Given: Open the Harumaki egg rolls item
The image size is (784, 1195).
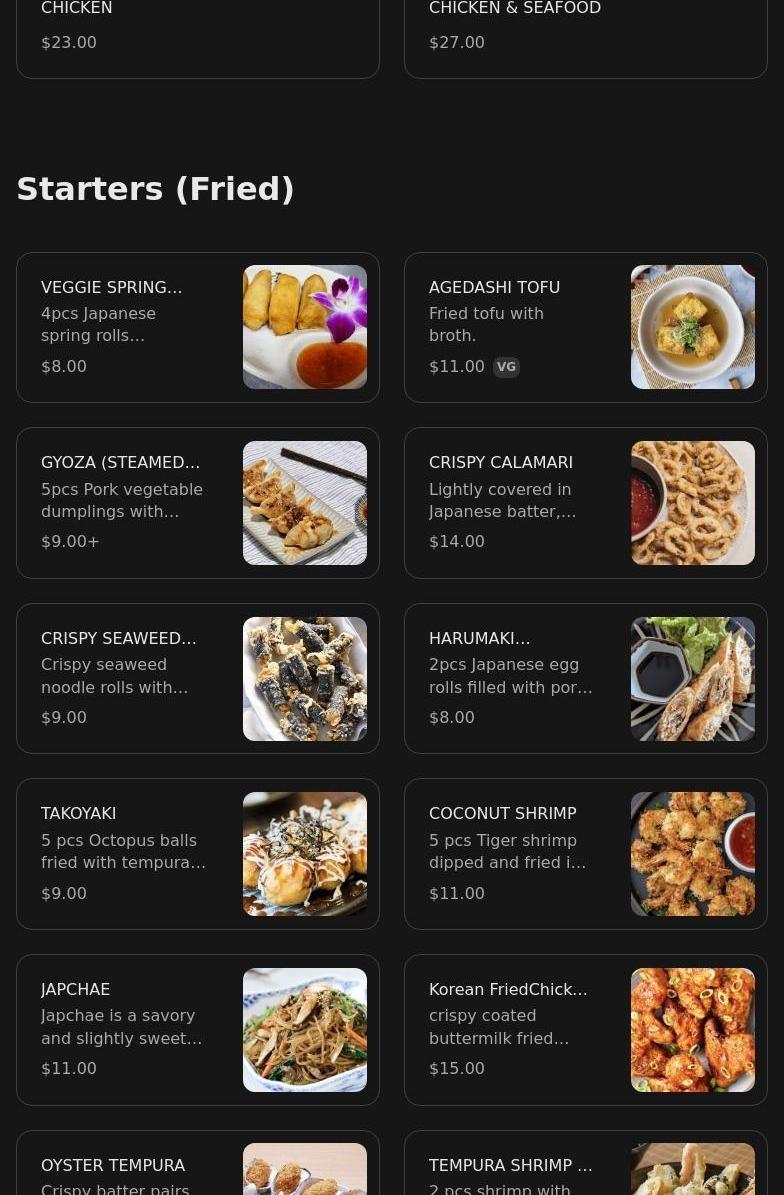Looking at the screenshot, I should [x=585, y=678].
